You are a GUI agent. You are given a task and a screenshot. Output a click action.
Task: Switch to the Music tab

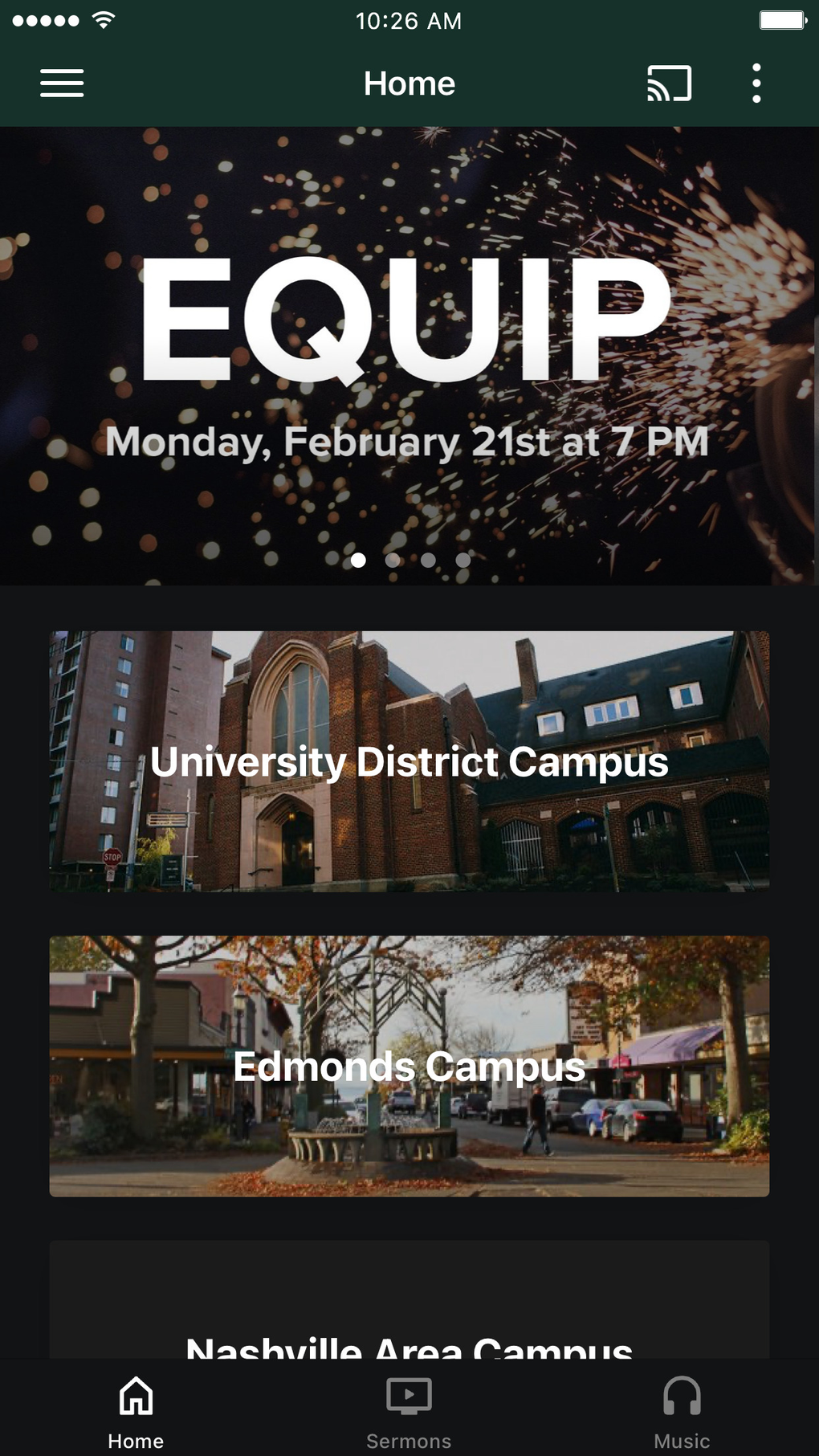tap(682, 1411)
